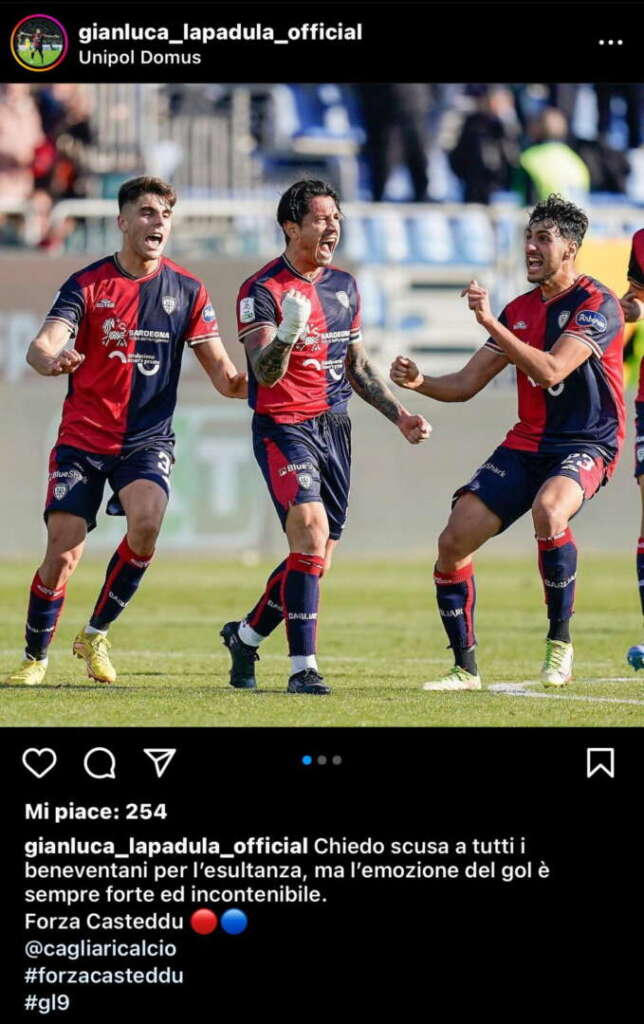Screen dimensions: 644x1024
Task: Share the post via the paper plane icon
Action: coord(160,762)
